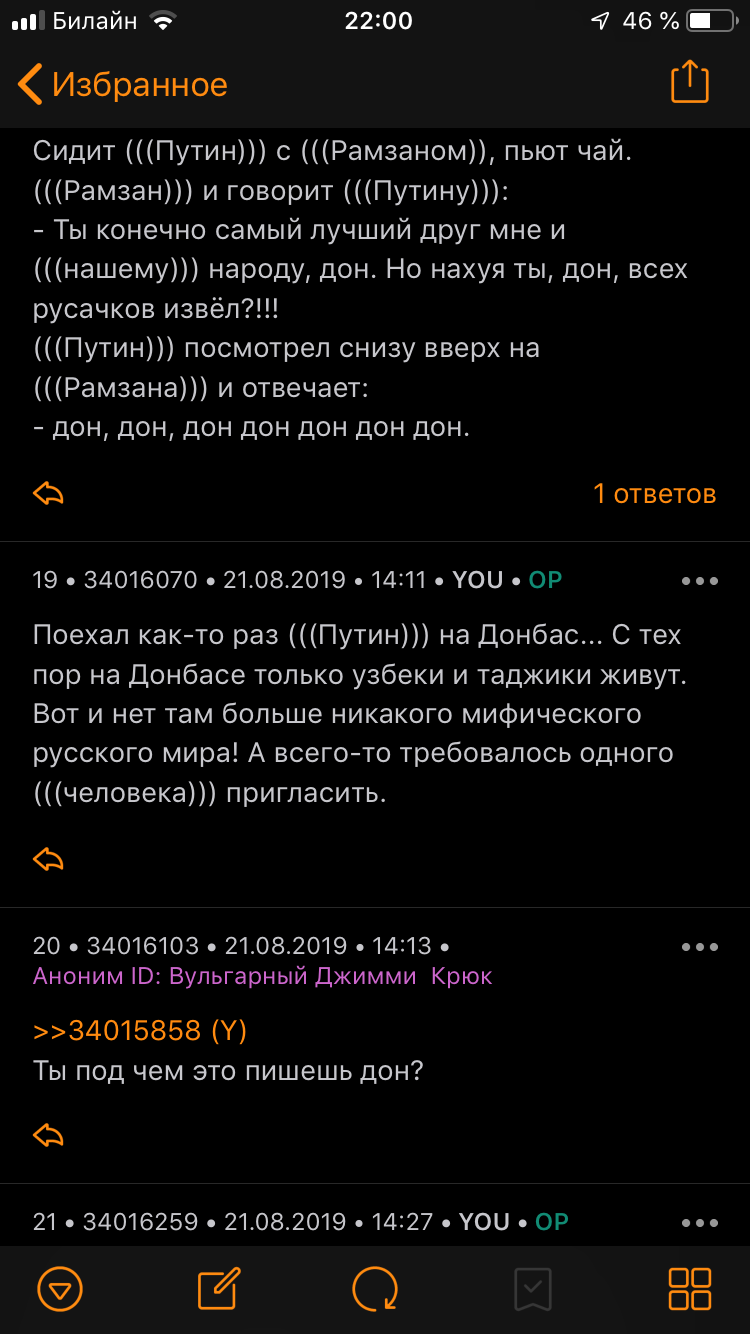Screen dimensions: 750x1334
Task: Compose a new post
Action: [x=218, y=1289]
